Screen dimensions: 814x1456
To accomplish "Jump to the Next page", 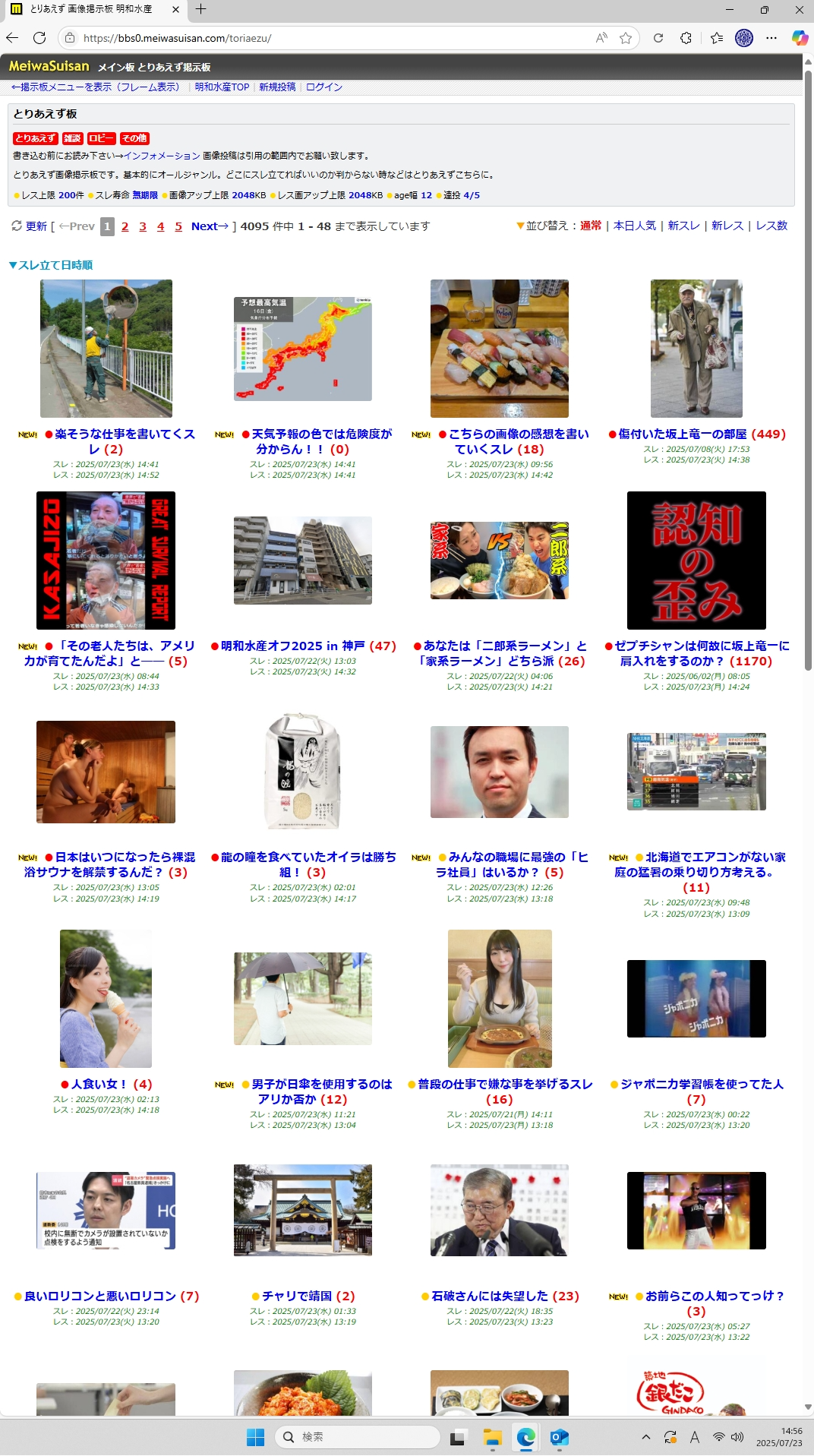I will coord(210,226).
